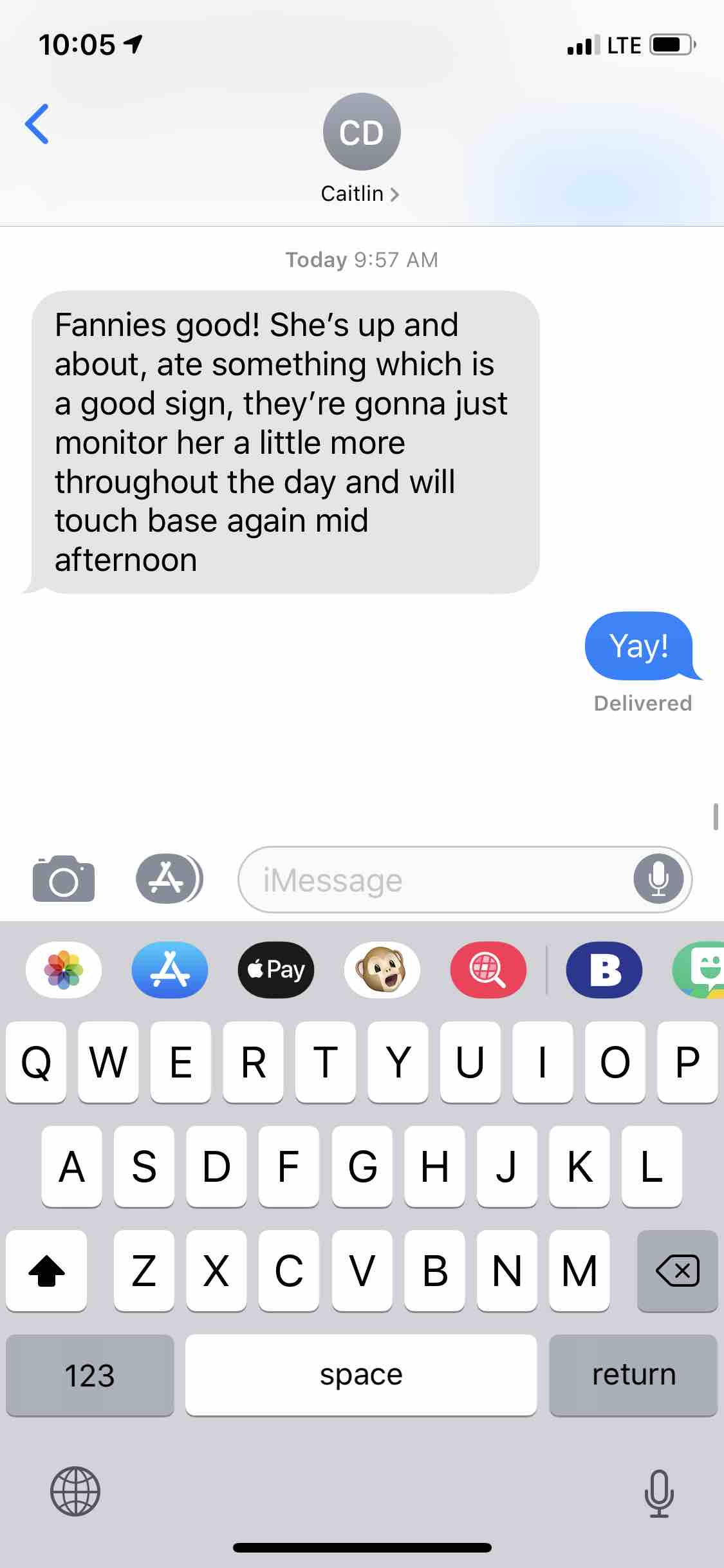This screenshot has width=724, height=1568.
Task: Switch to the 123 numbers keyboard
Action: (x=90, y=1375)
